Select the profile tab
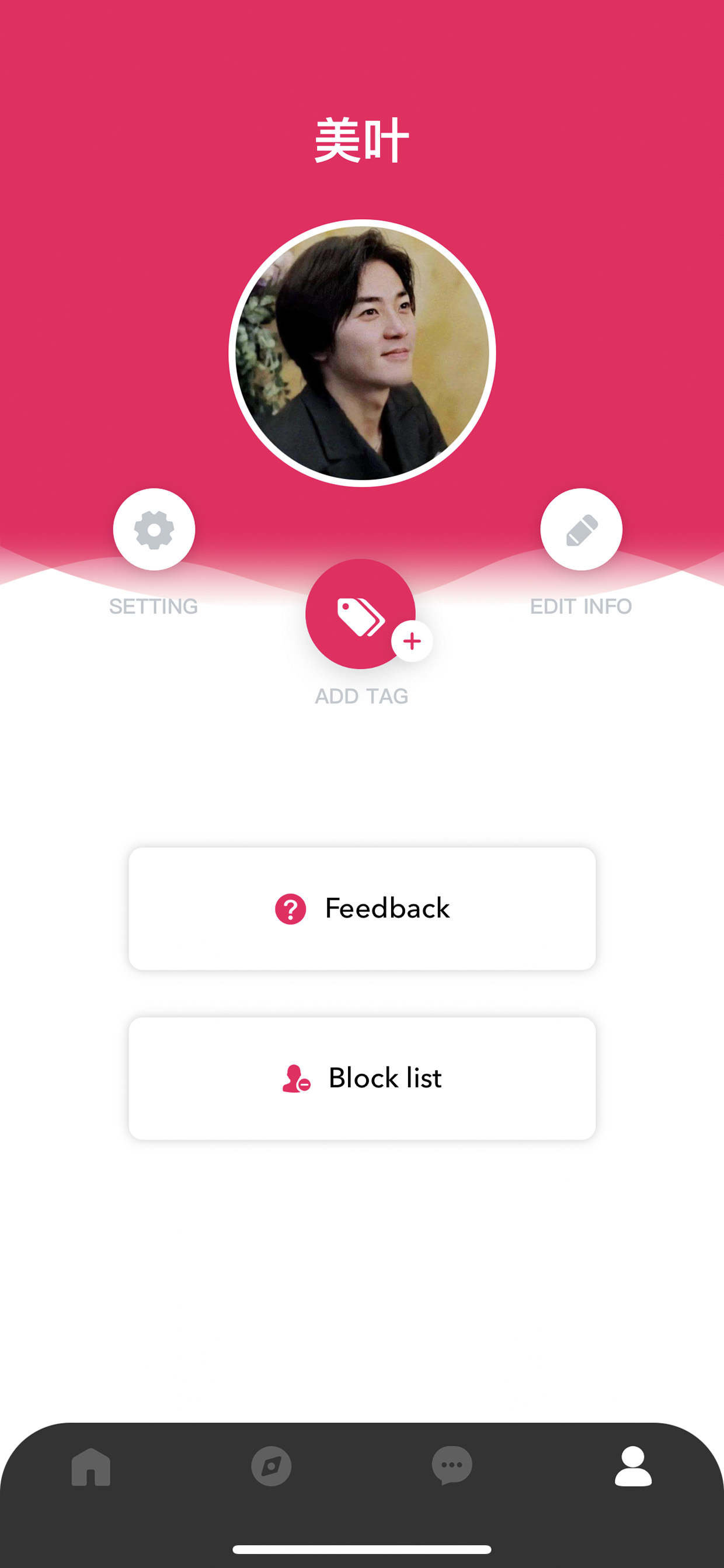 click(x=633, y=1466)
